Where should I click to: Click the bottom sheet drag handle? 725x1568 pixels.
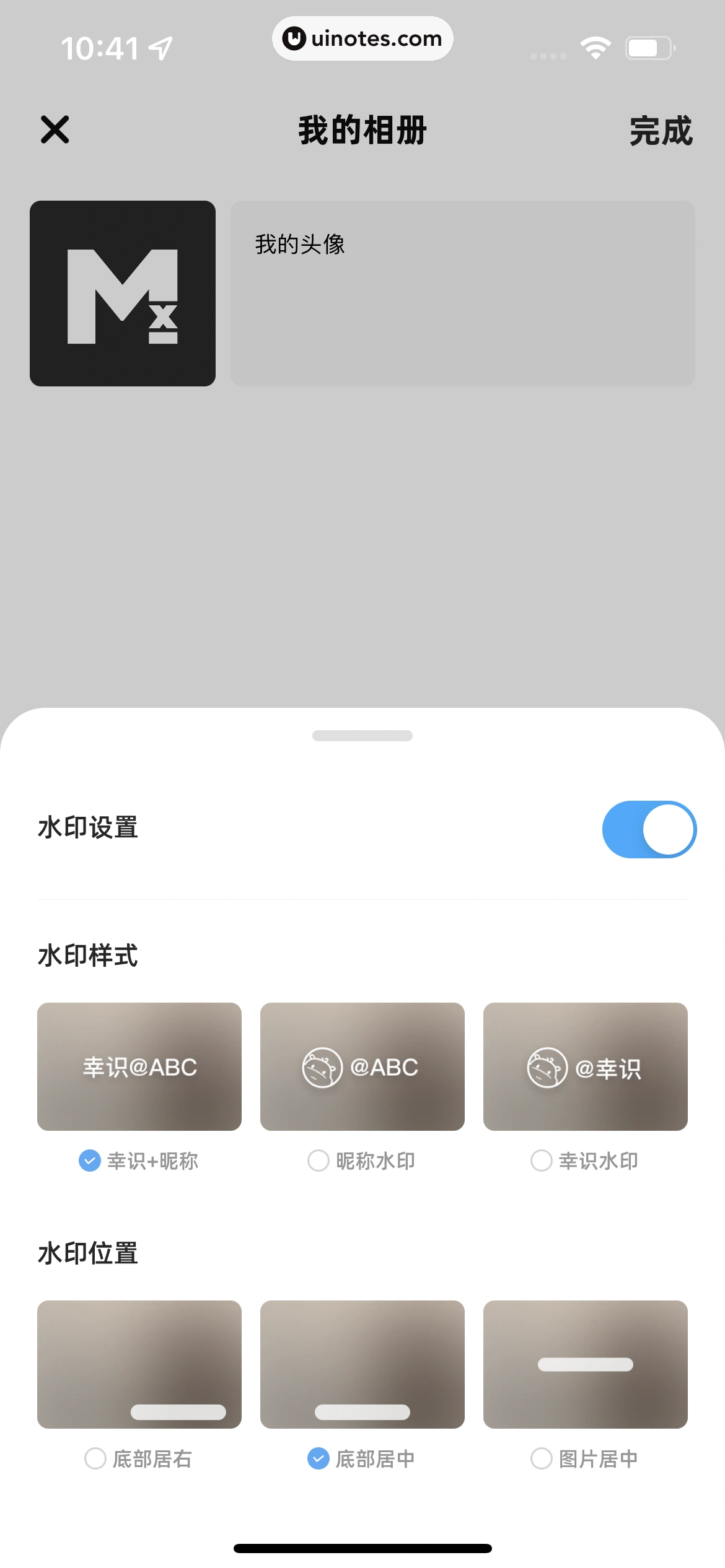(x=362, y=736)
